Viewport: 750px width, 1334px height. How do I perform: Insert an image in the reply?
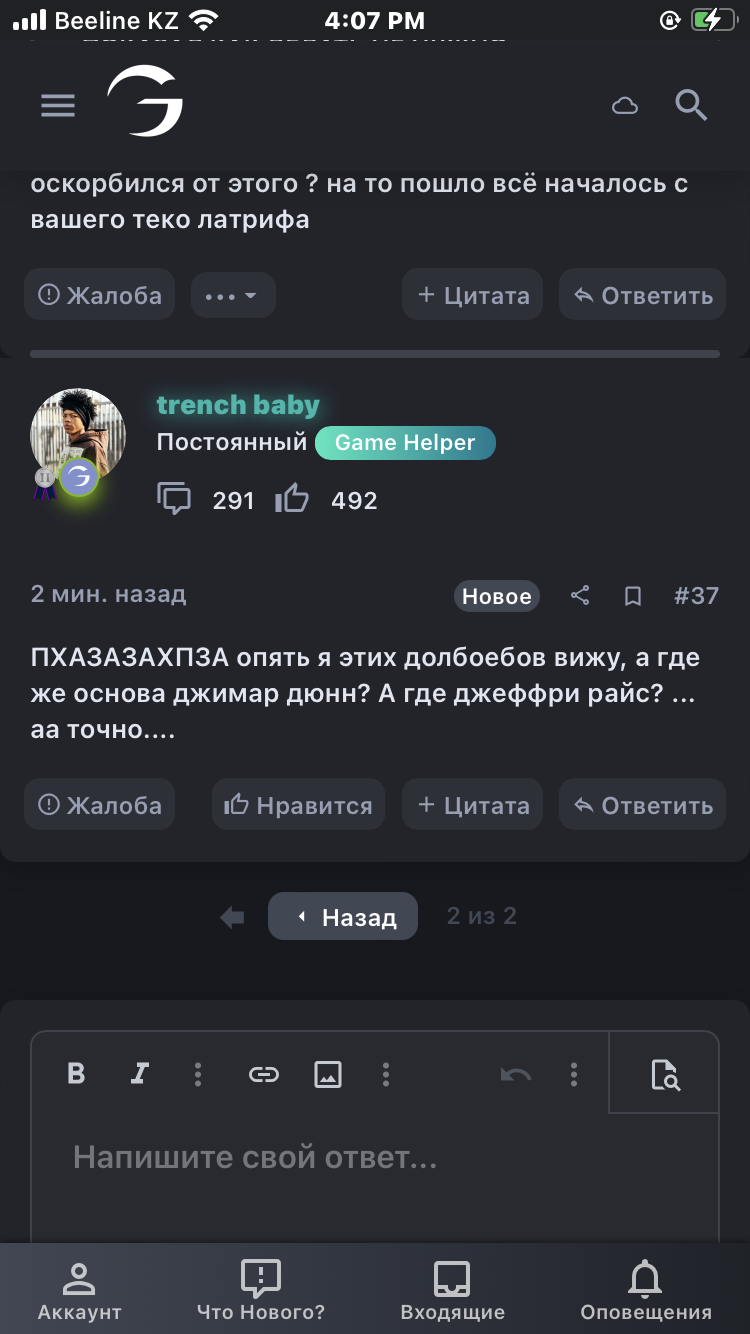[328, 1074]
